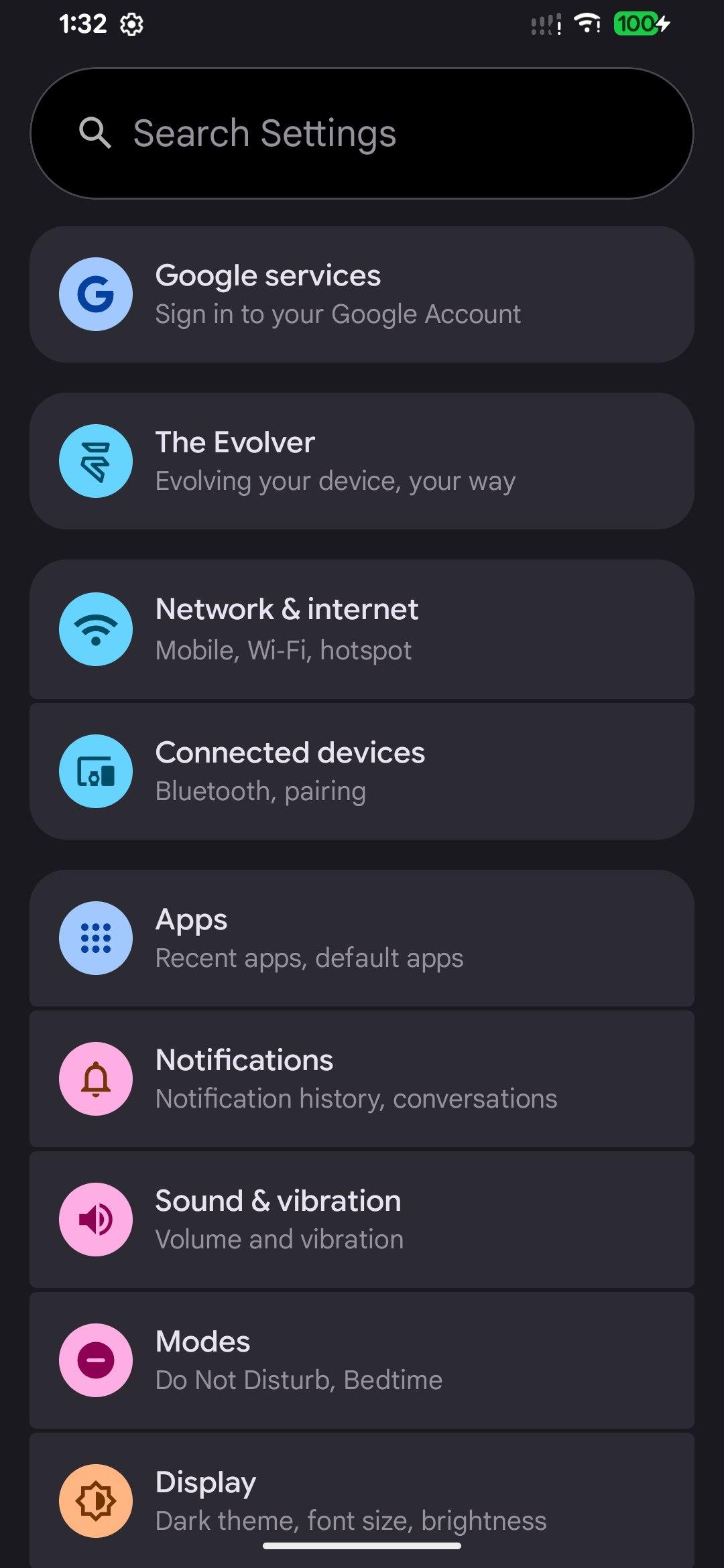
Task: Open The Evolver customization settings
Action: (362, 461)
